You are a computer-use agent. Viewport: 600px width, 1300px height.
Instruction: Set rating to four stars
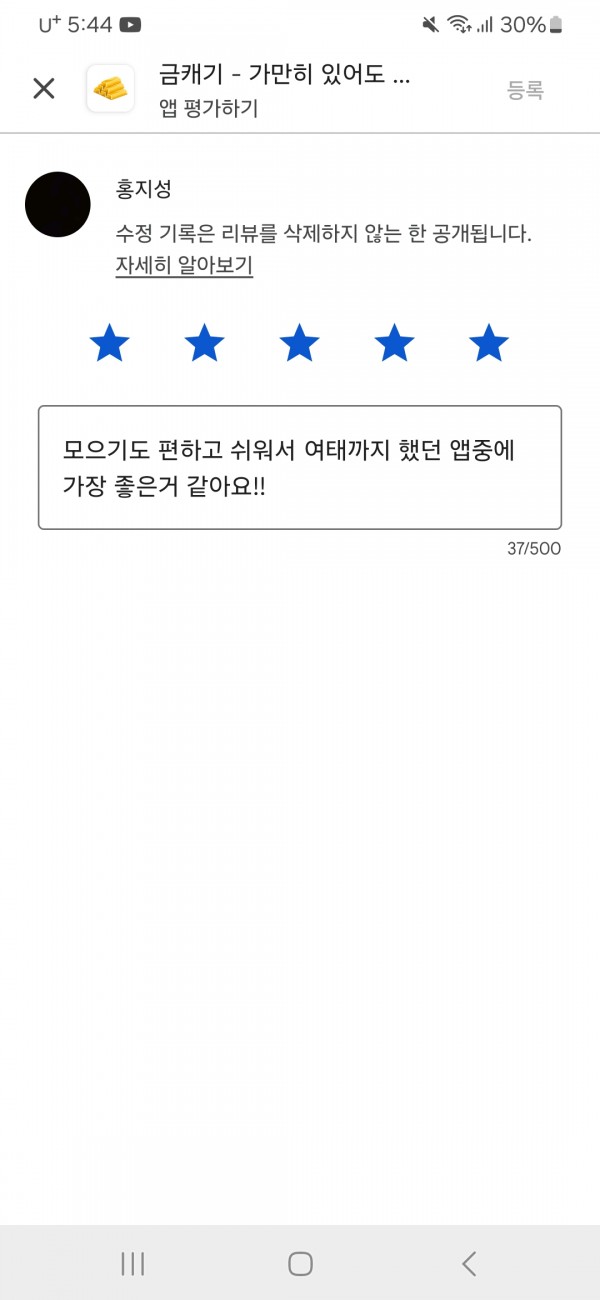[x=394, y=343]
